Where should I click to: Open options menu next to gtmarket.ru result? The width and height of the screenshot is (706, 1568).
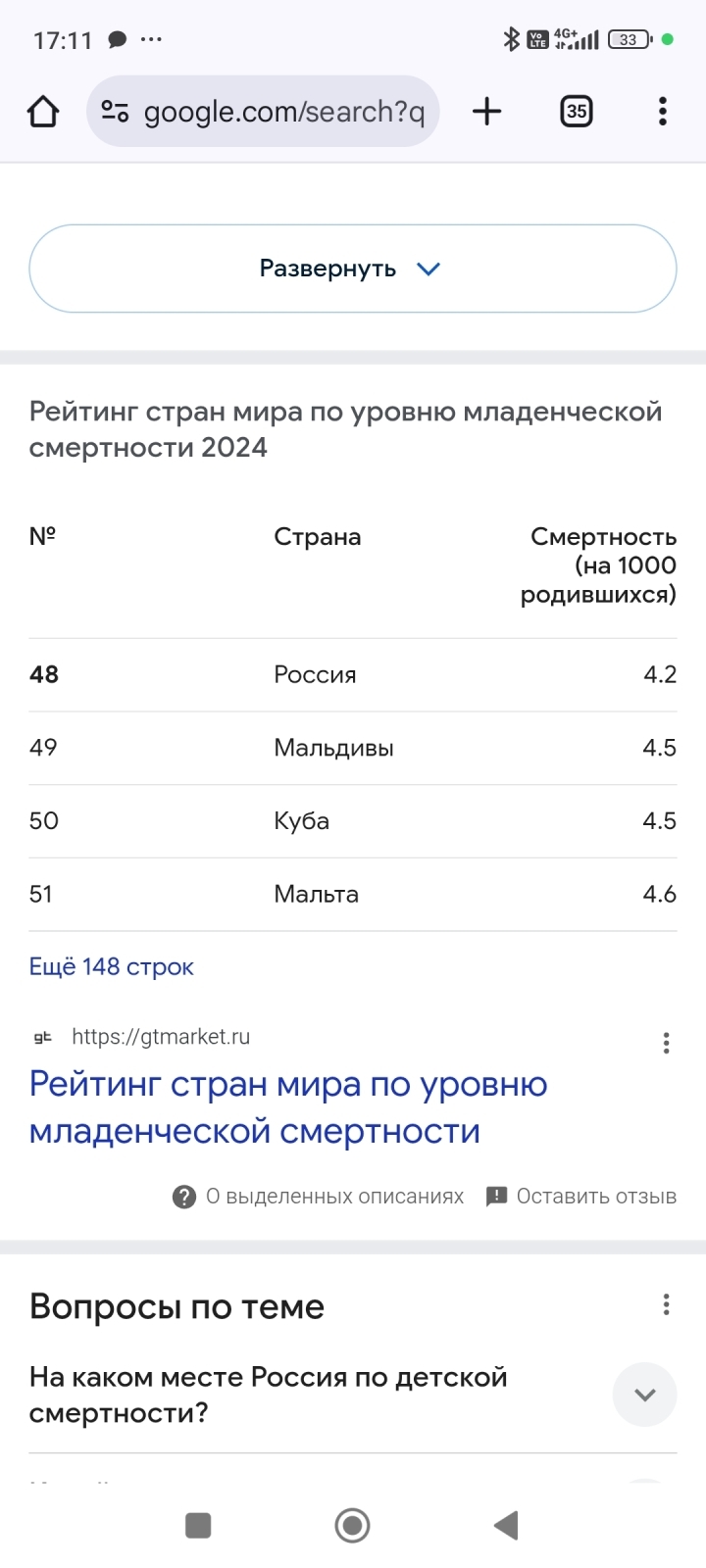(667, 1043)
